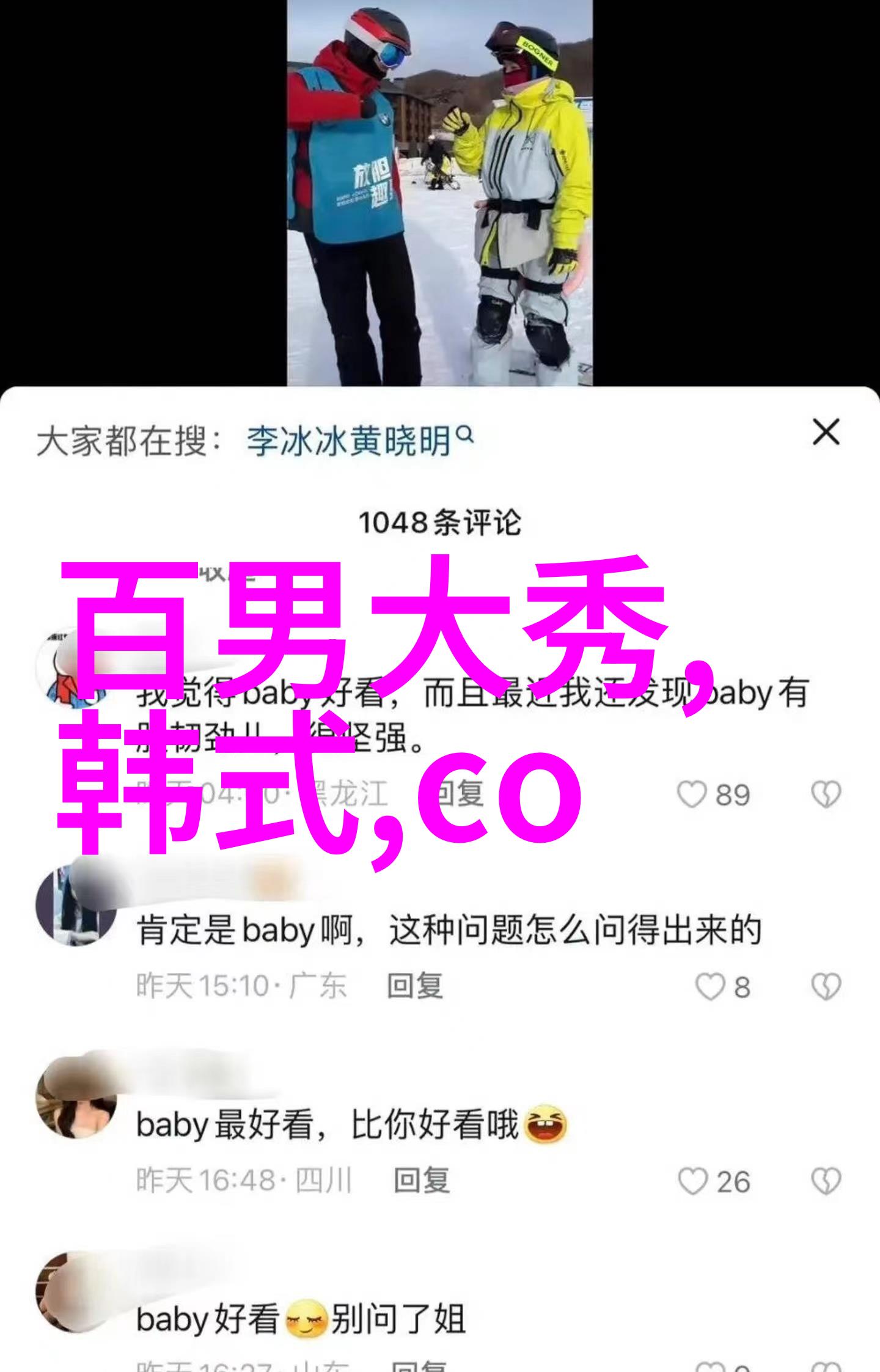Reply to the comment posted 昨天16:48 from 四川
Screen dimensions: 880x1372
pyautogui.click(x=421, y=1181)
